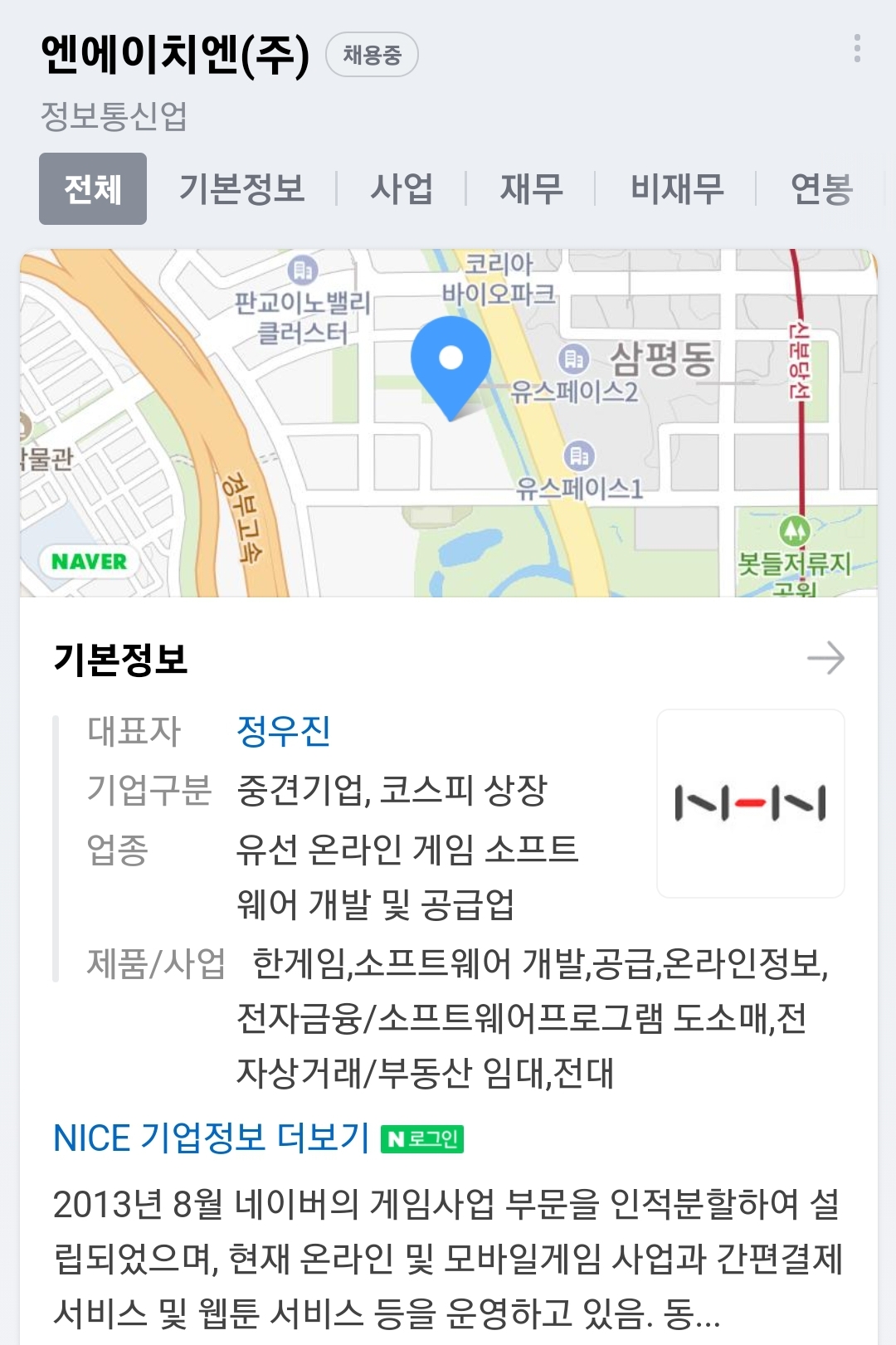Select the 전체 tab
This screenshot has width=896, height=1345.
pyautogui.click(x=93, y=188)
